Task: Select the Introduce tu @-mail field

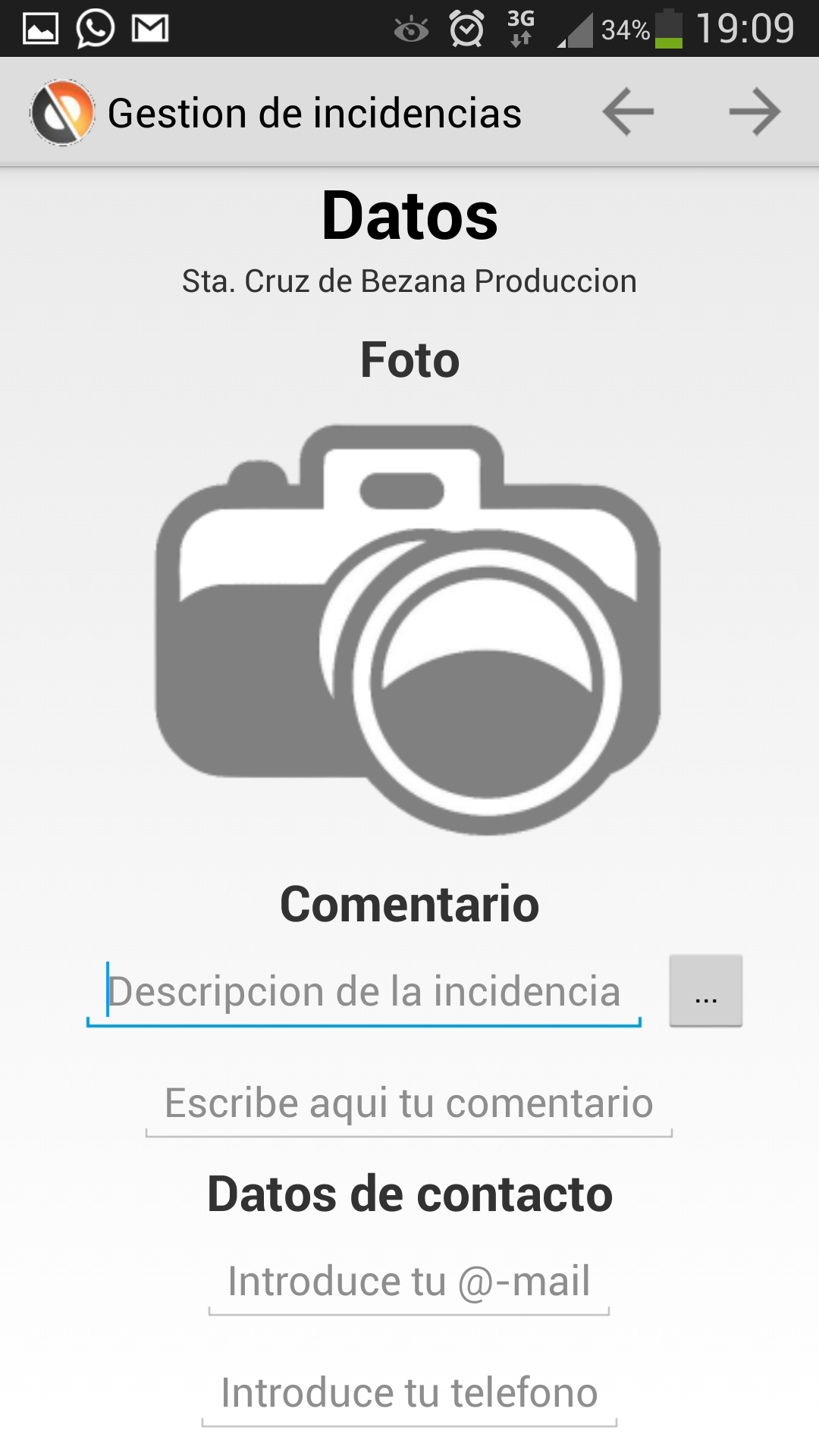Action: tap(409, 1282)
